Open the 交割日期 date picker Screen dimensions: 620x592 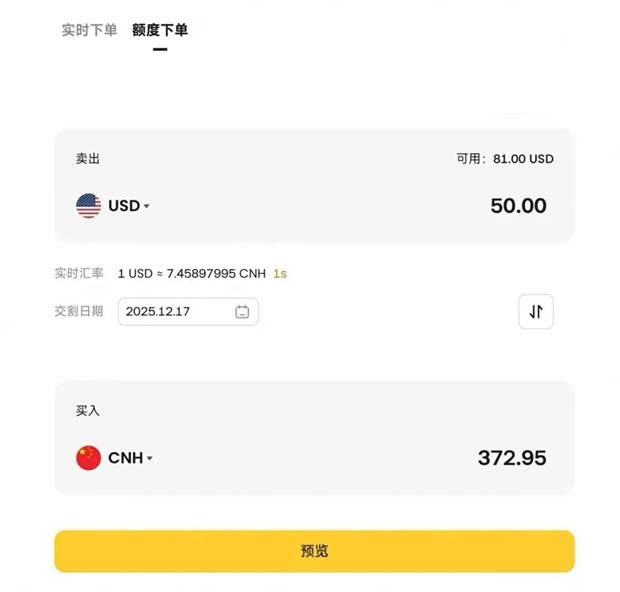click(x=188, y=312)
